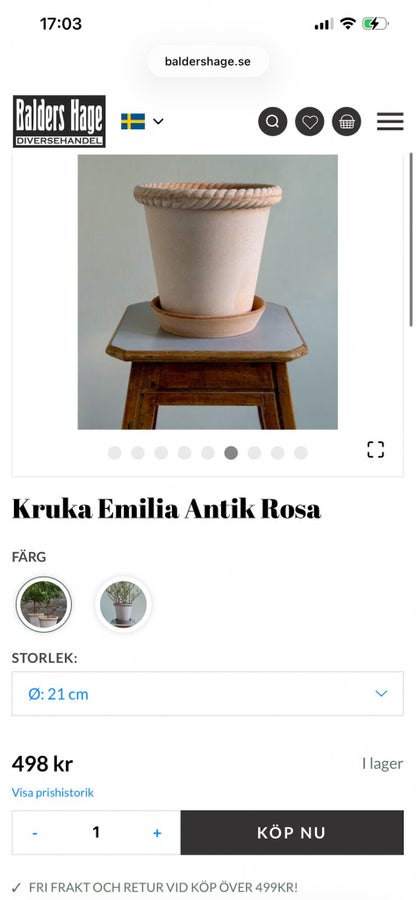Open the hamburger menu
Viewport: 416px width, 900px height.
point(390,122)
